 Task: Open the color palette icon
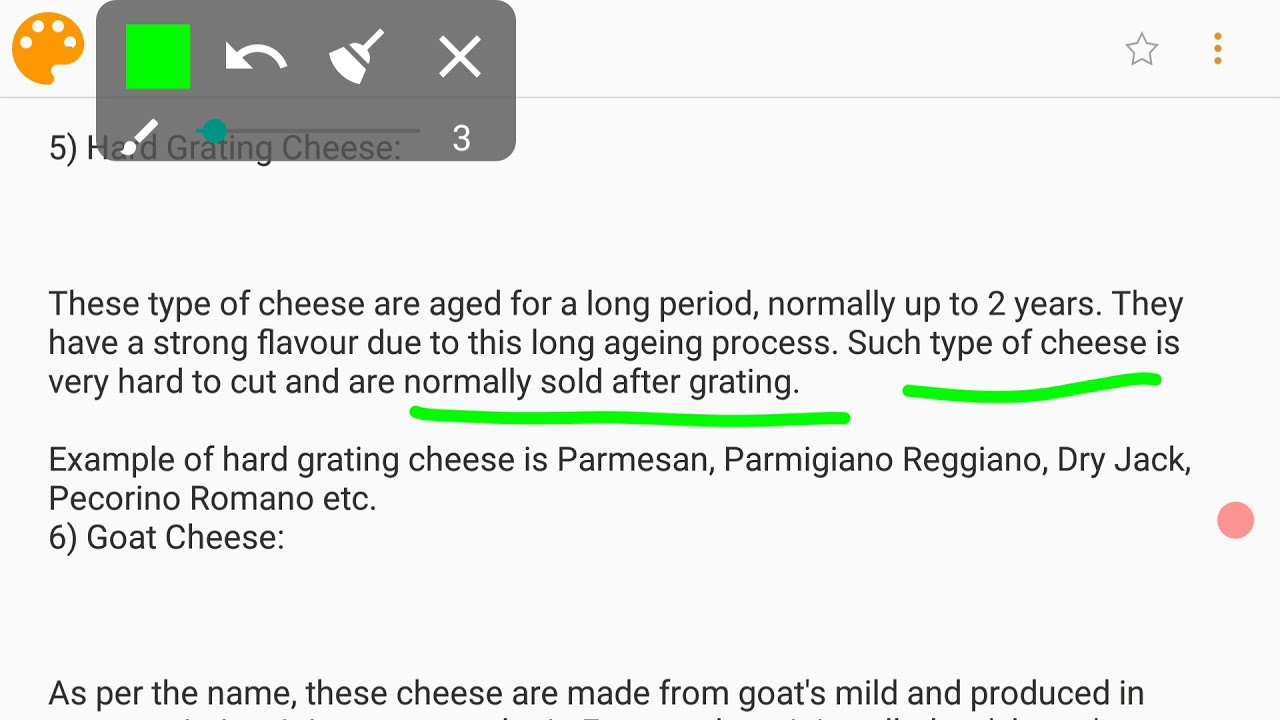(48, 49)
